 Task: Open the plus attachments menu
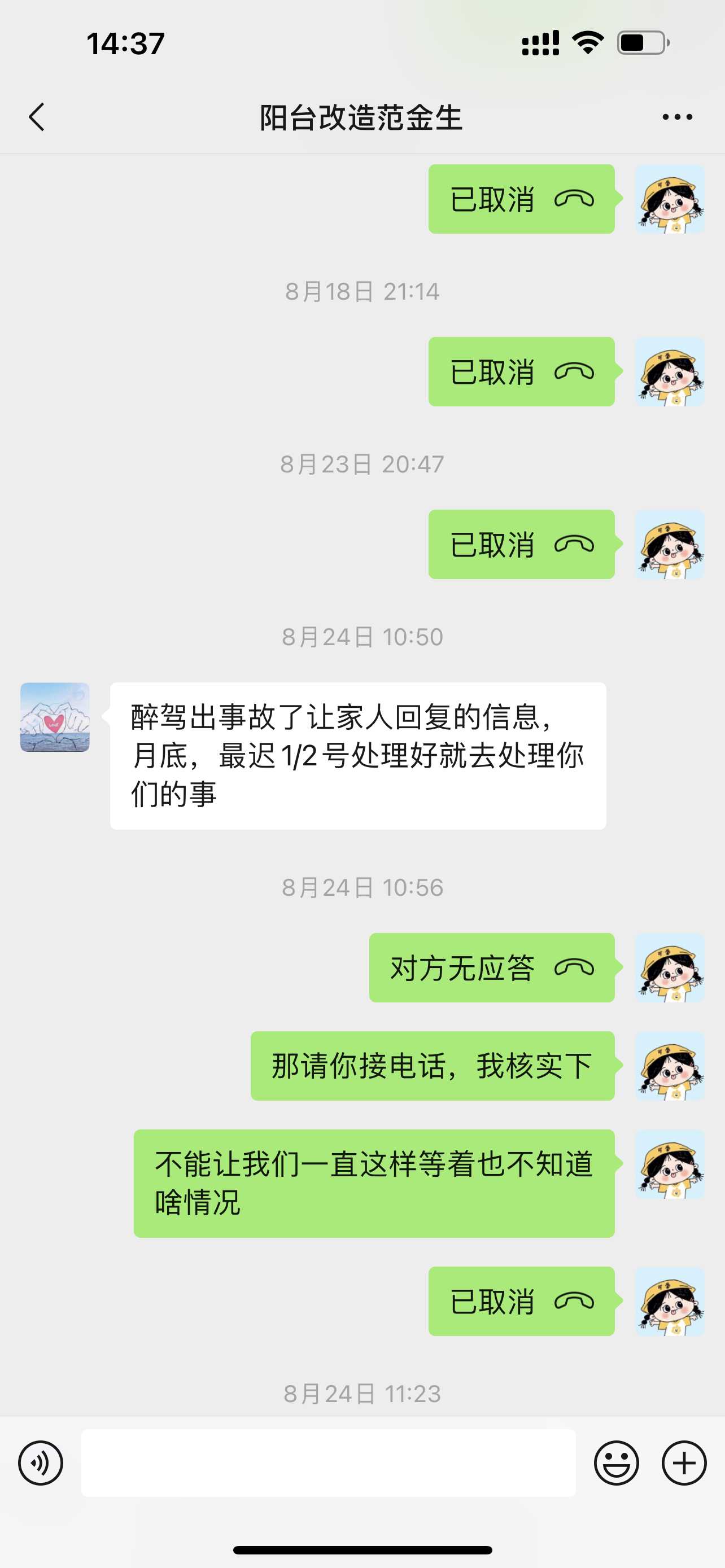684,1462
